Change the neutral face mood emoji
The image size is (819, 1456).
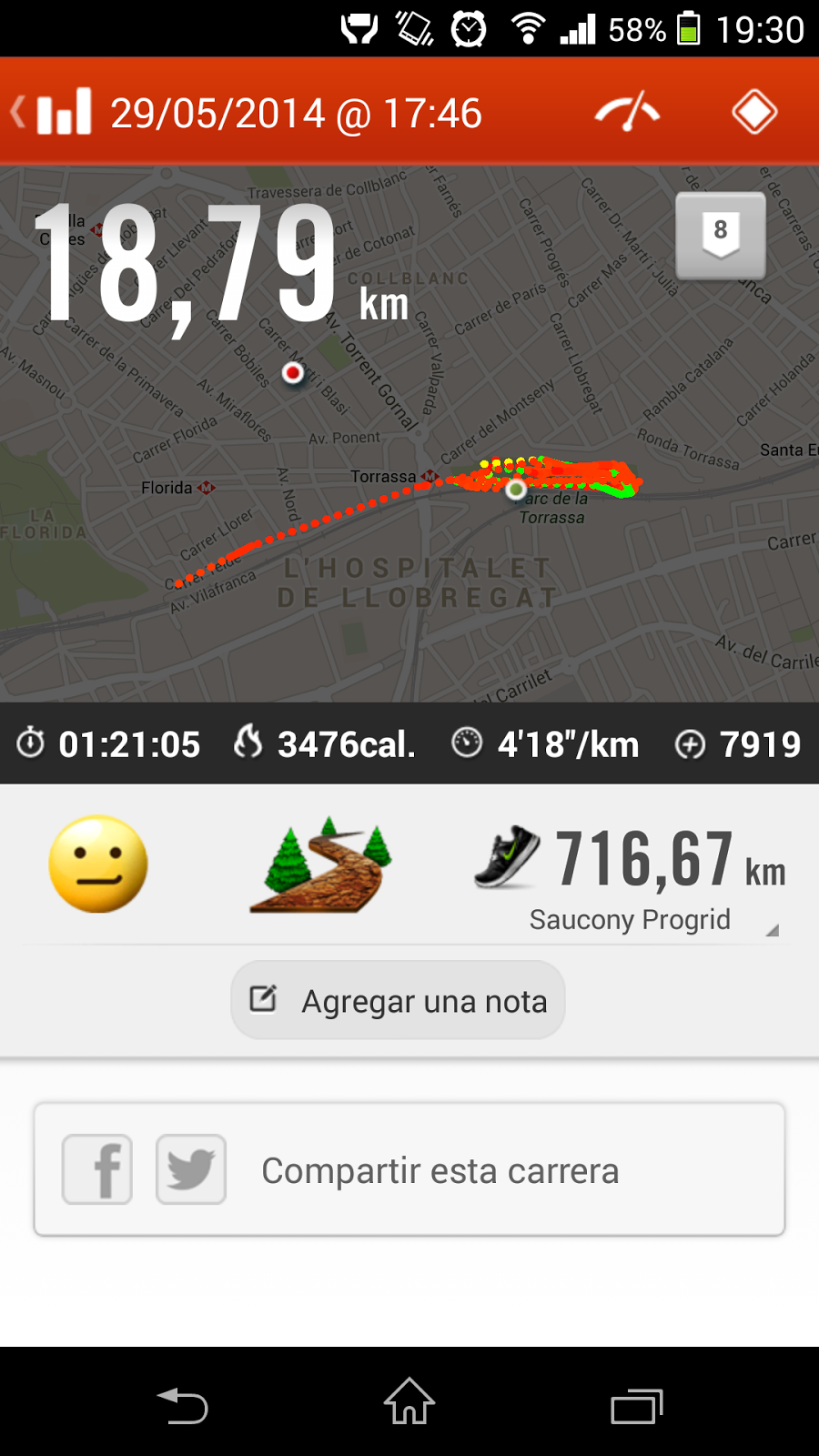[x=98, y=864]
